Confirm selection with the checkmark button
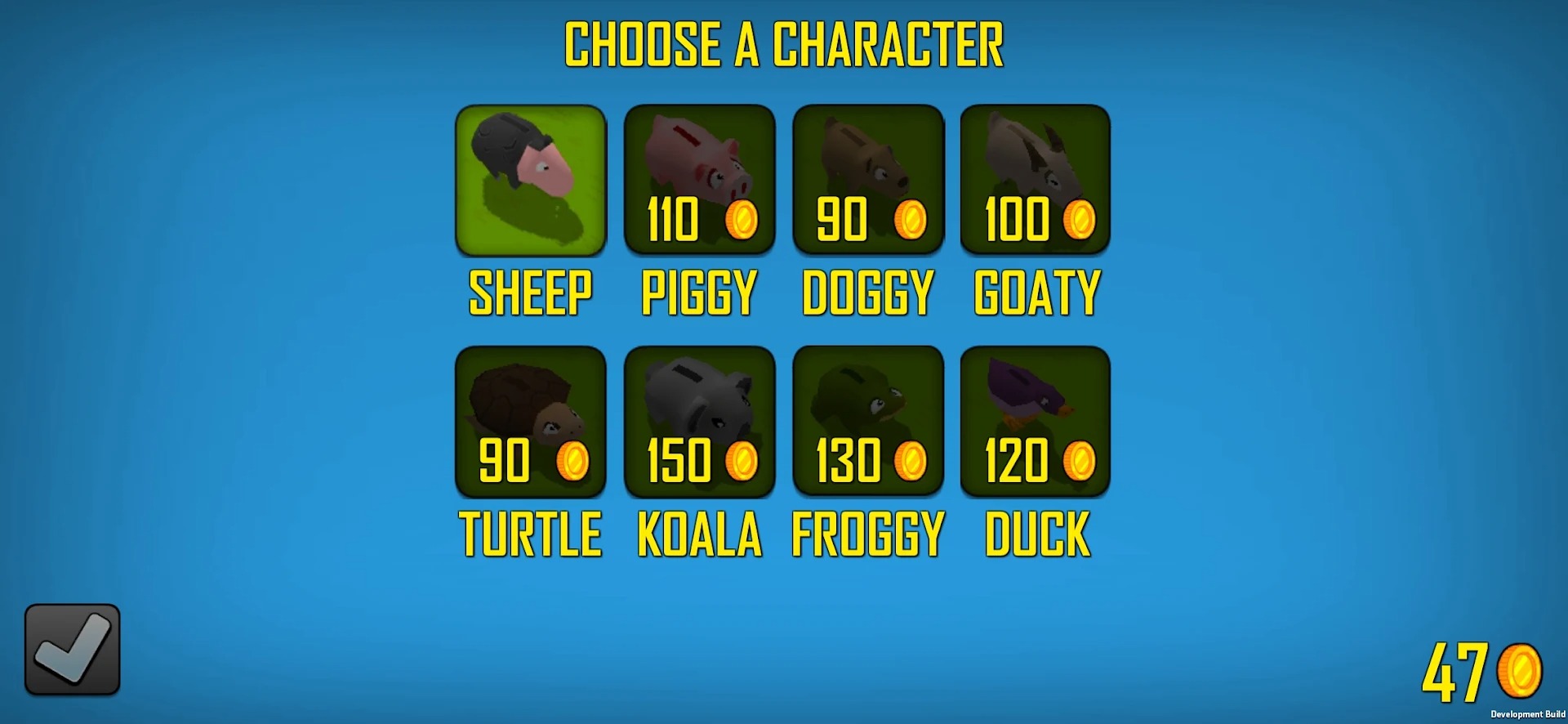 [x=73, y=650]
